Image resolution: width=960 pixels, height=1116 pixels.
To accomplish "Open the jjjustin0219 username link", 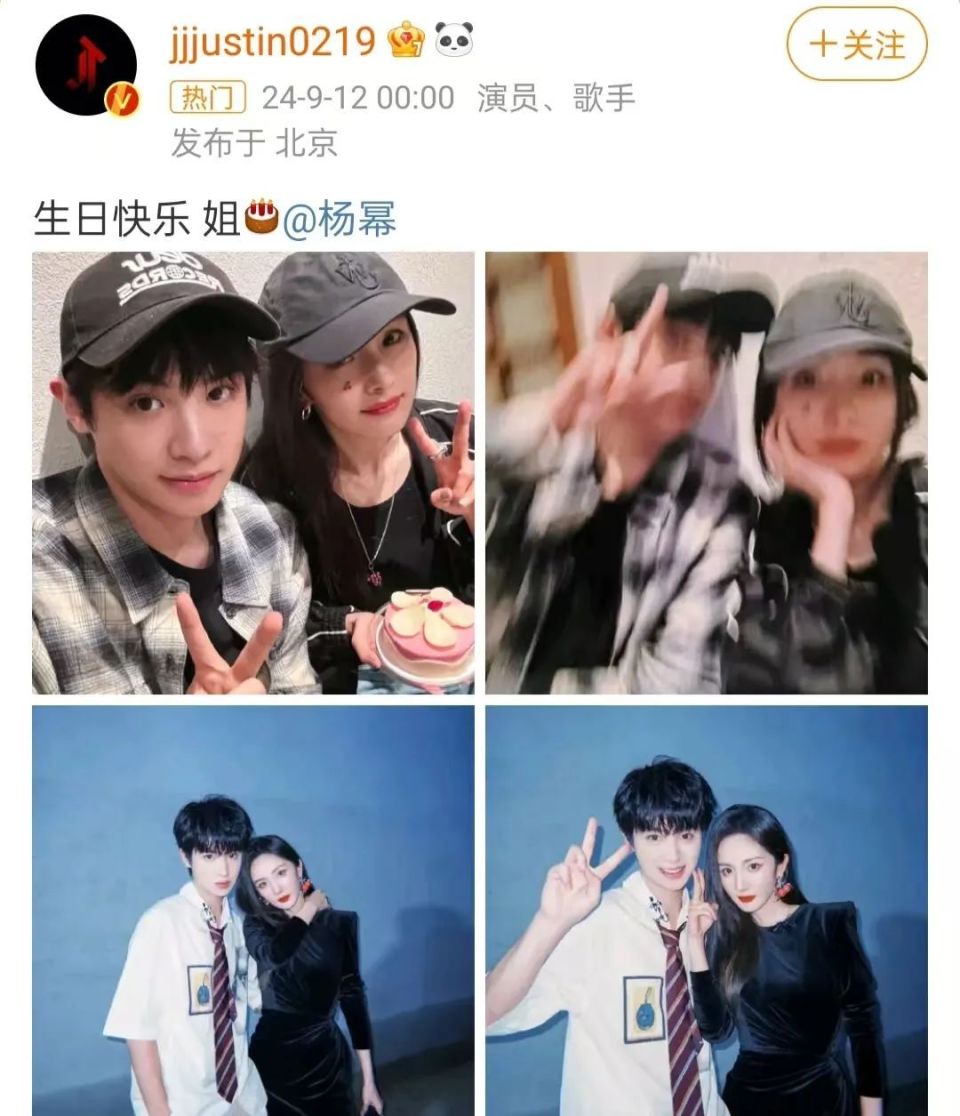I will [272, 42].
